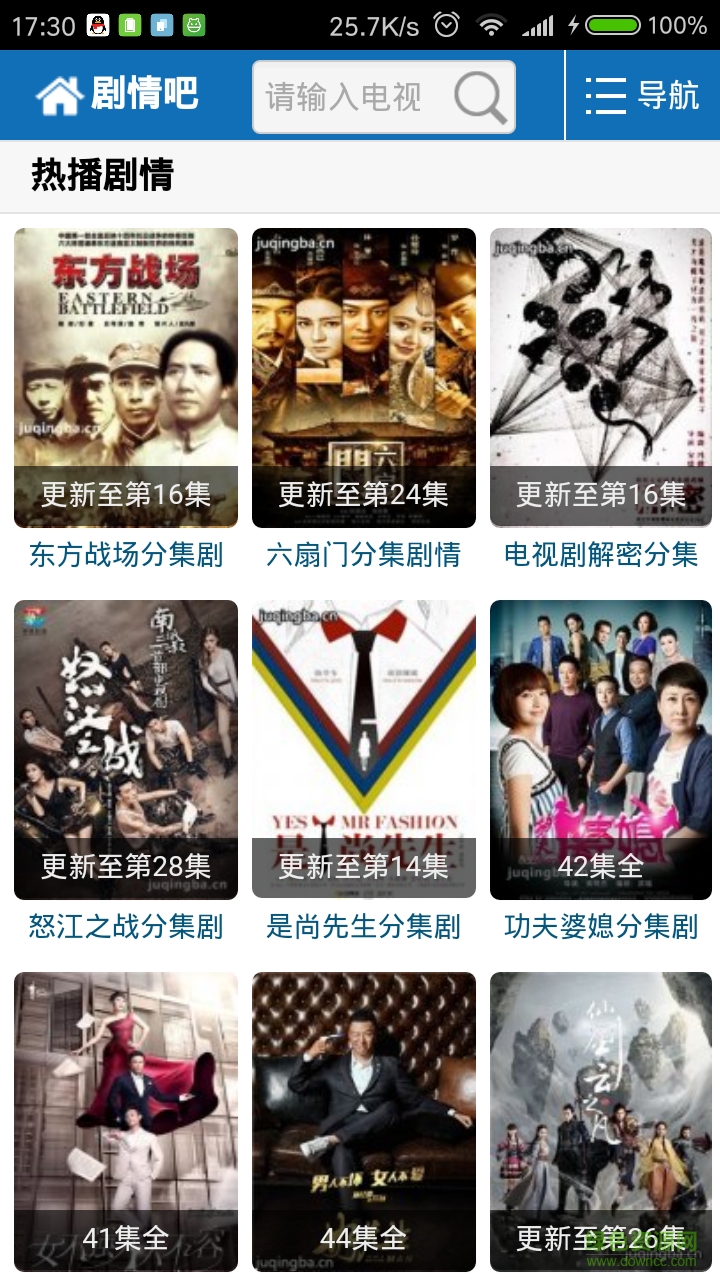The width and height of the screenshot is (720, 1280).
Task: Tap the magnifier search icon
Action: (481, 97)
